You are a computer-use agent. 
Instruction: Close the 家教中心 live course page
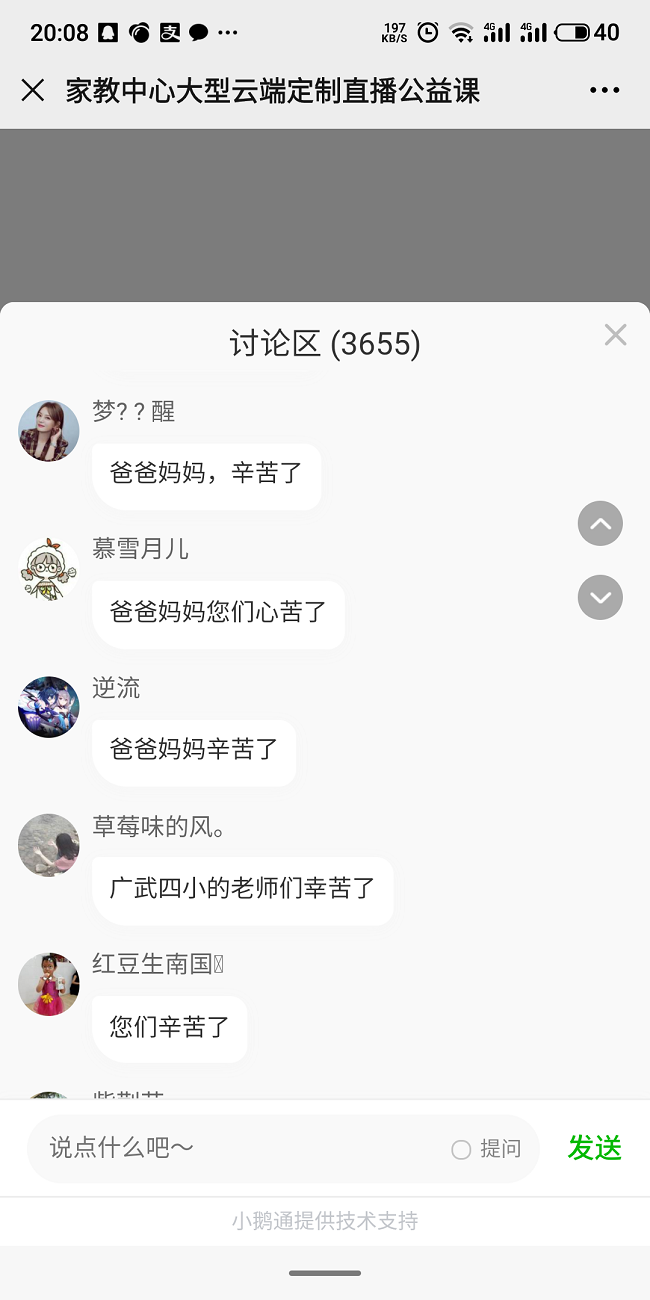pos(33,91)
